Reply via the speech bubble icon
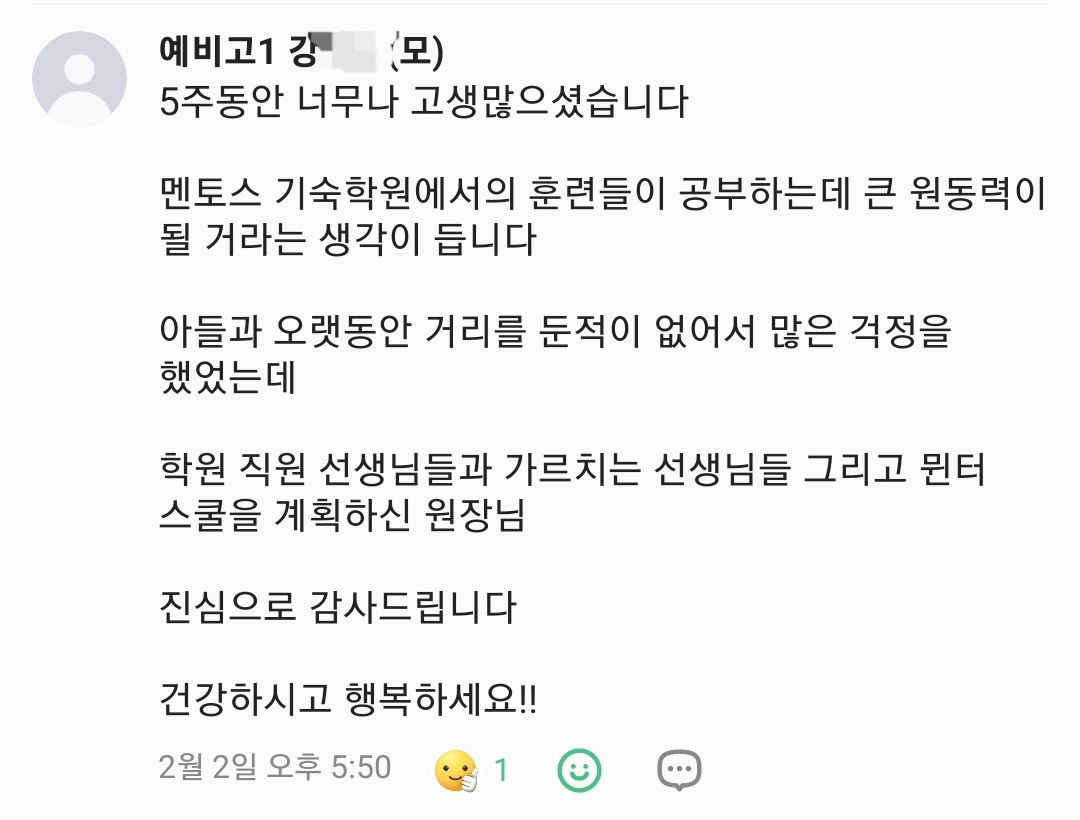This screenshot has height=820, width=1080. point(679,770)
